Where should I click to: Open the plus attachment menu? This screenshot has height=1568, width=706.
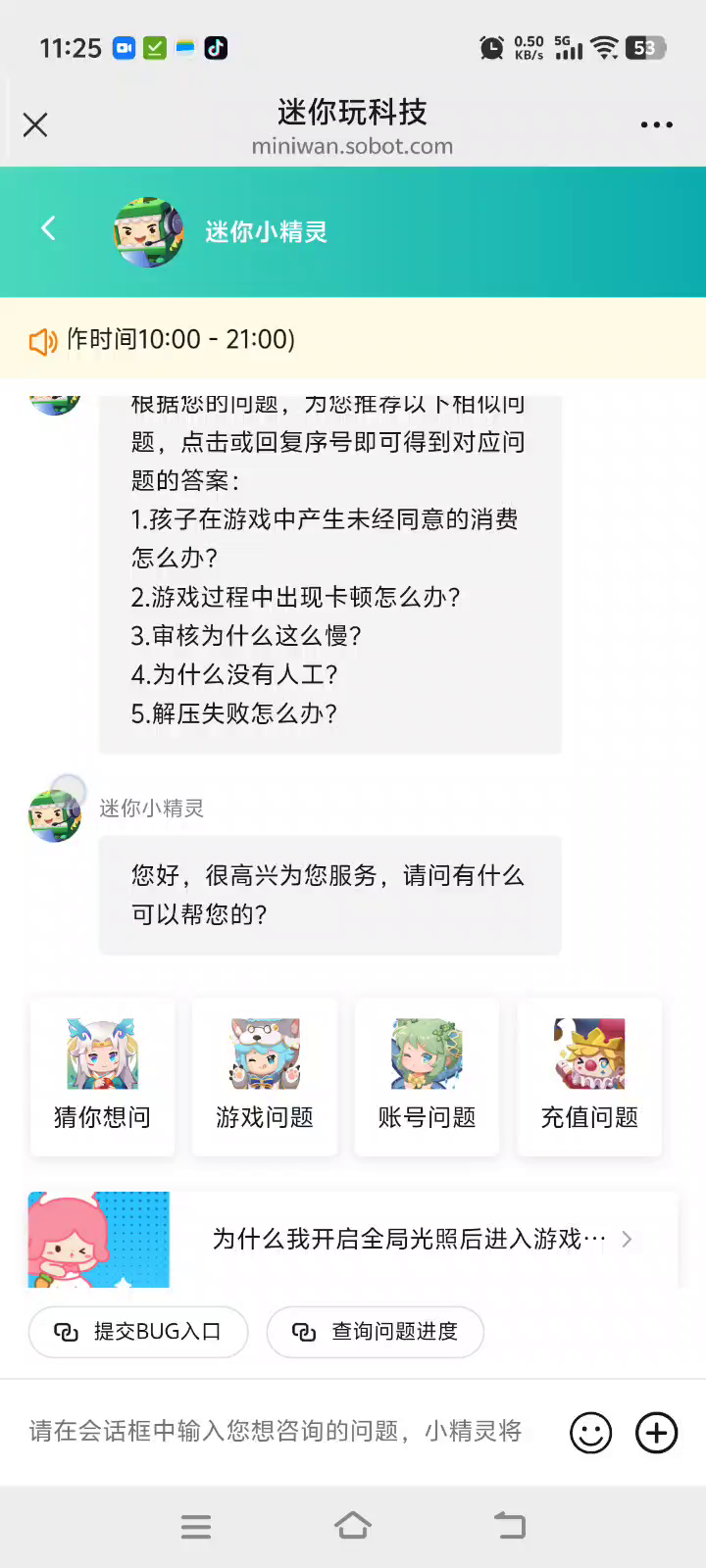(x=657, y=1433)
